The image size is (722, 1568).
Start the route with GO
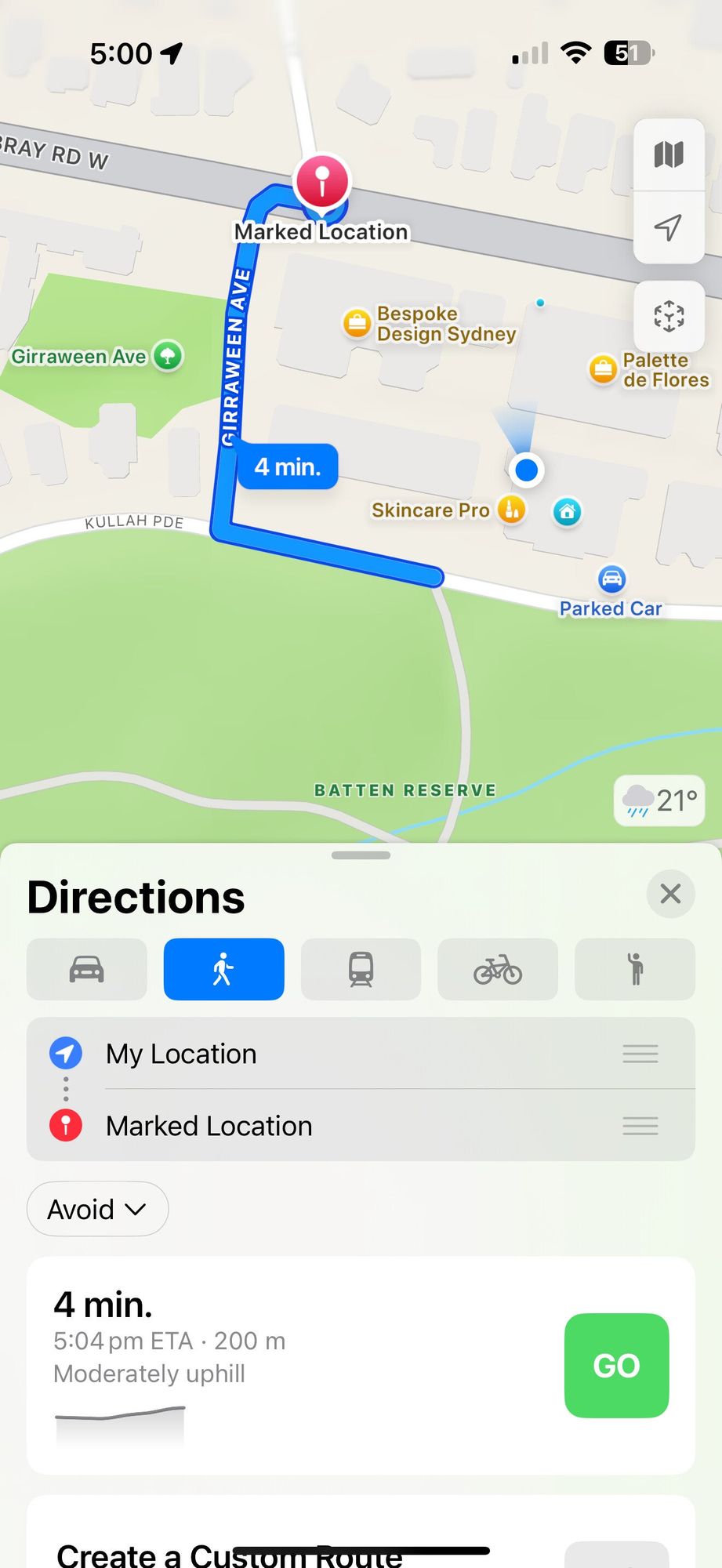(x=616, y=1365)
